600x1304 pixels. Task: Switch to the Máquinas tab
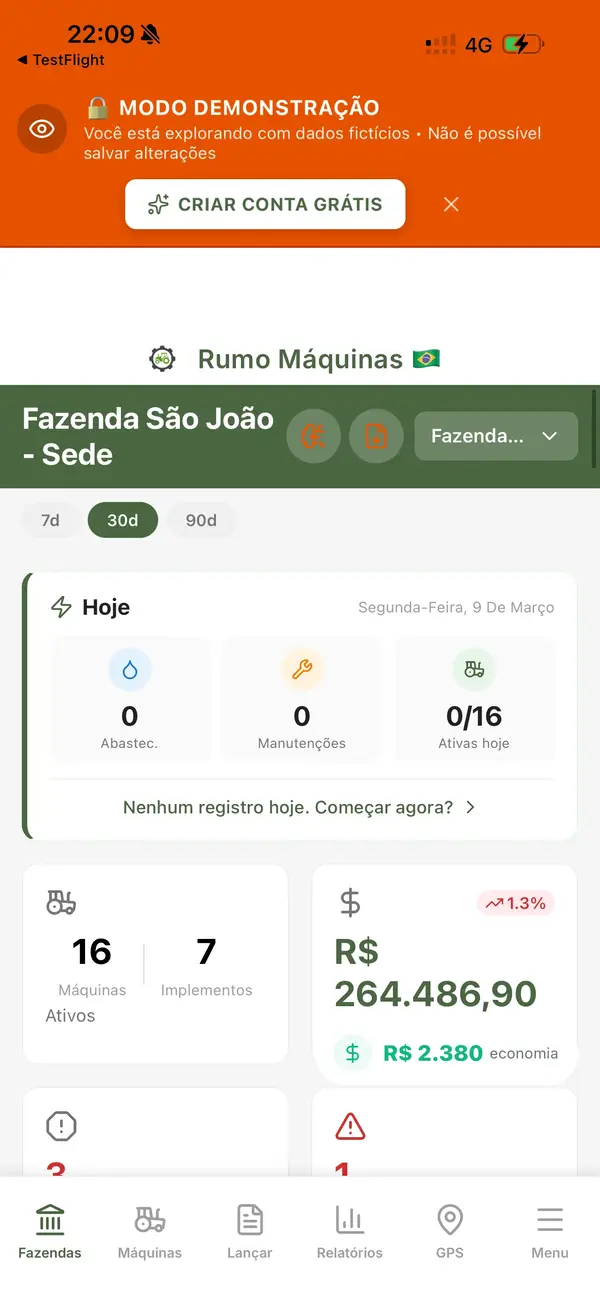(x=150, y=1232)
